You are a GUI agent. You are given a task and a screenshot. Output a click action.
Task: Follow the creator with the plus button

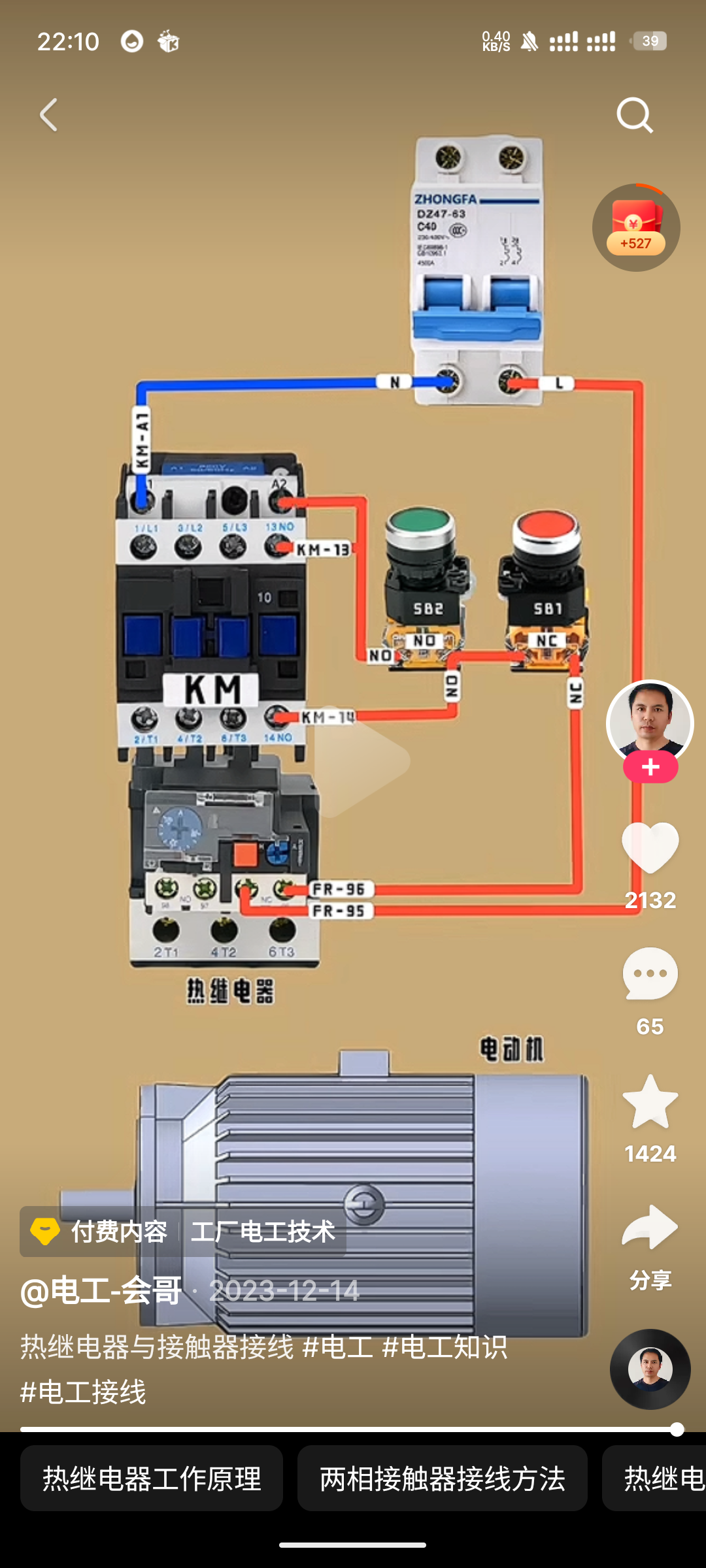[x=650, y=768]
